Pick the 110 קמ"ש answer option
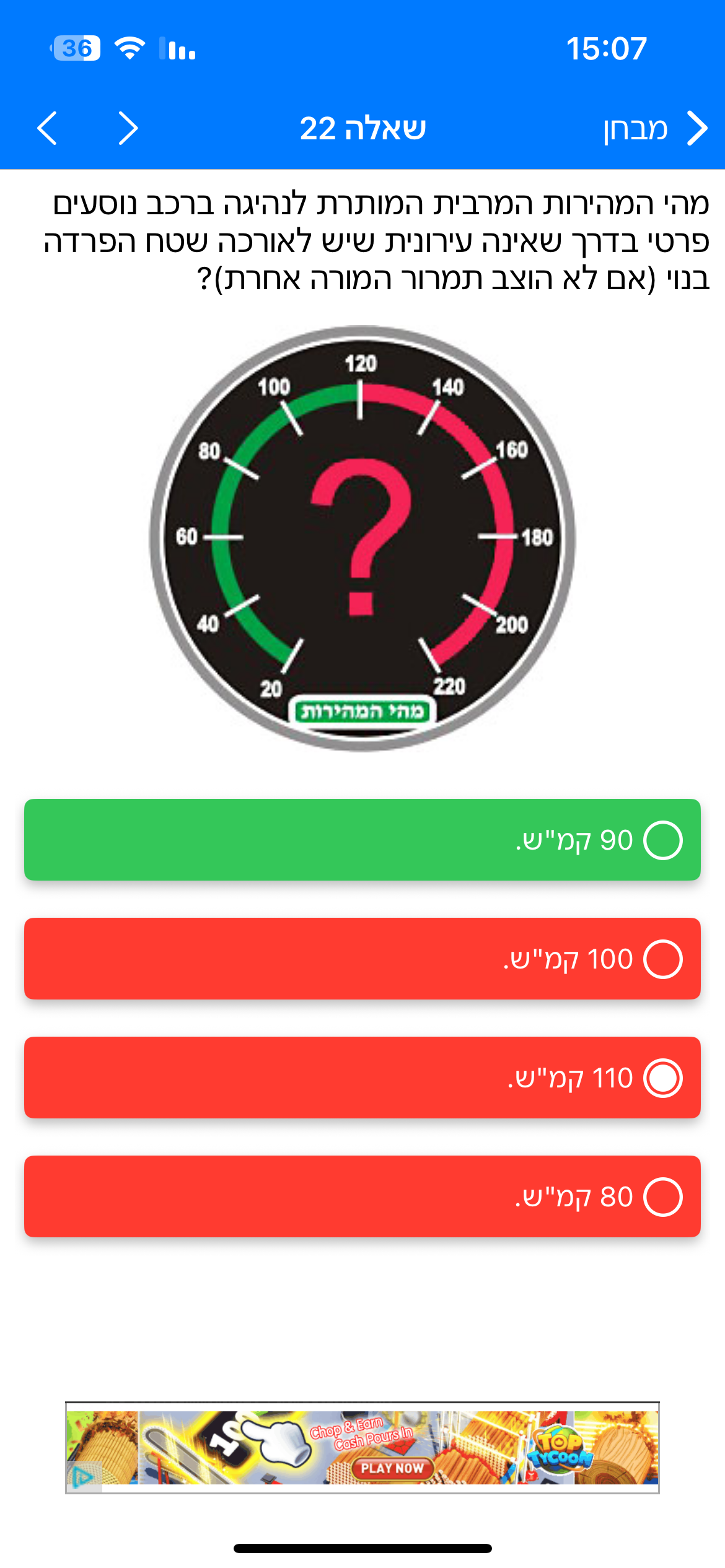725x1568 pixels. click(362, 1078)
